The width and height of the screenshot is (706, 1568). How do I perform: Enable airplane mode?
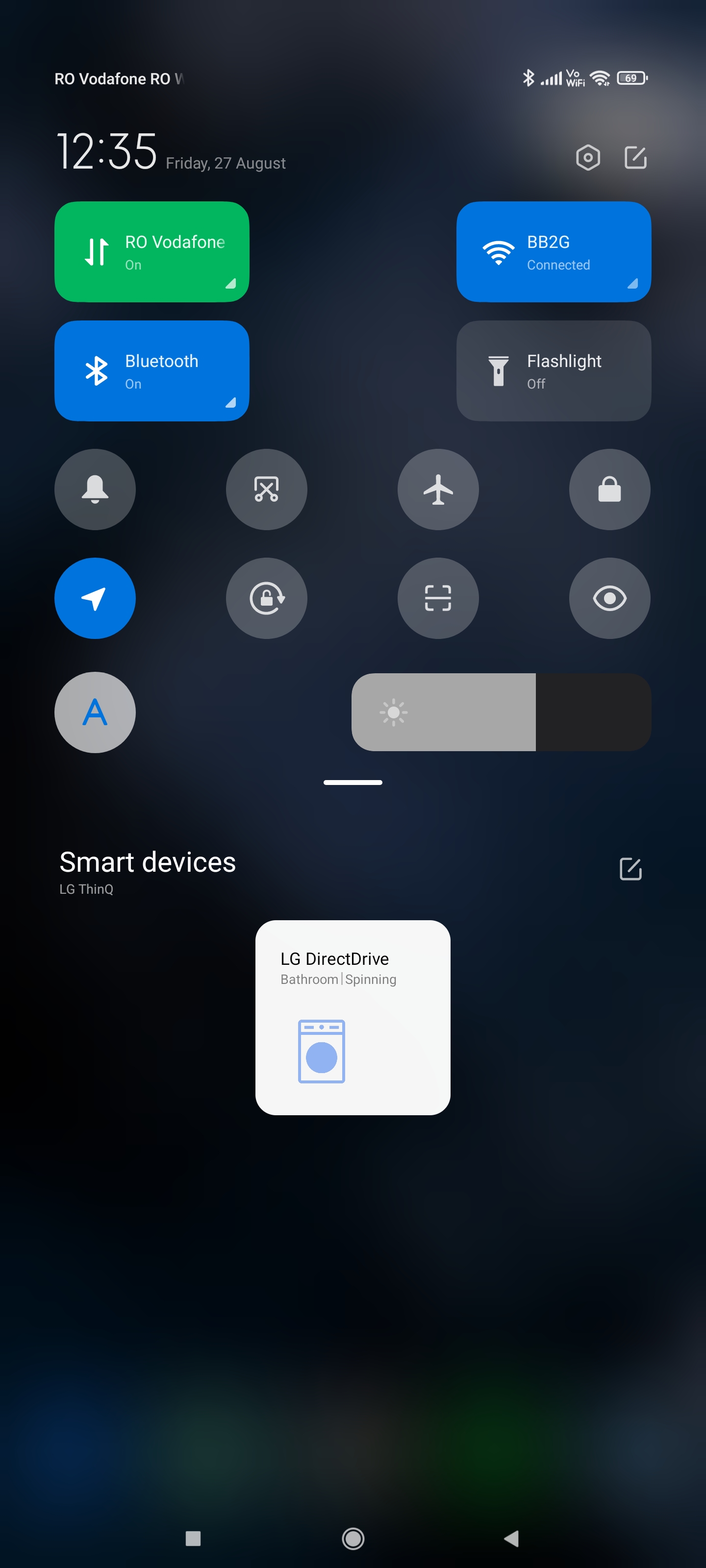[438, 490]
